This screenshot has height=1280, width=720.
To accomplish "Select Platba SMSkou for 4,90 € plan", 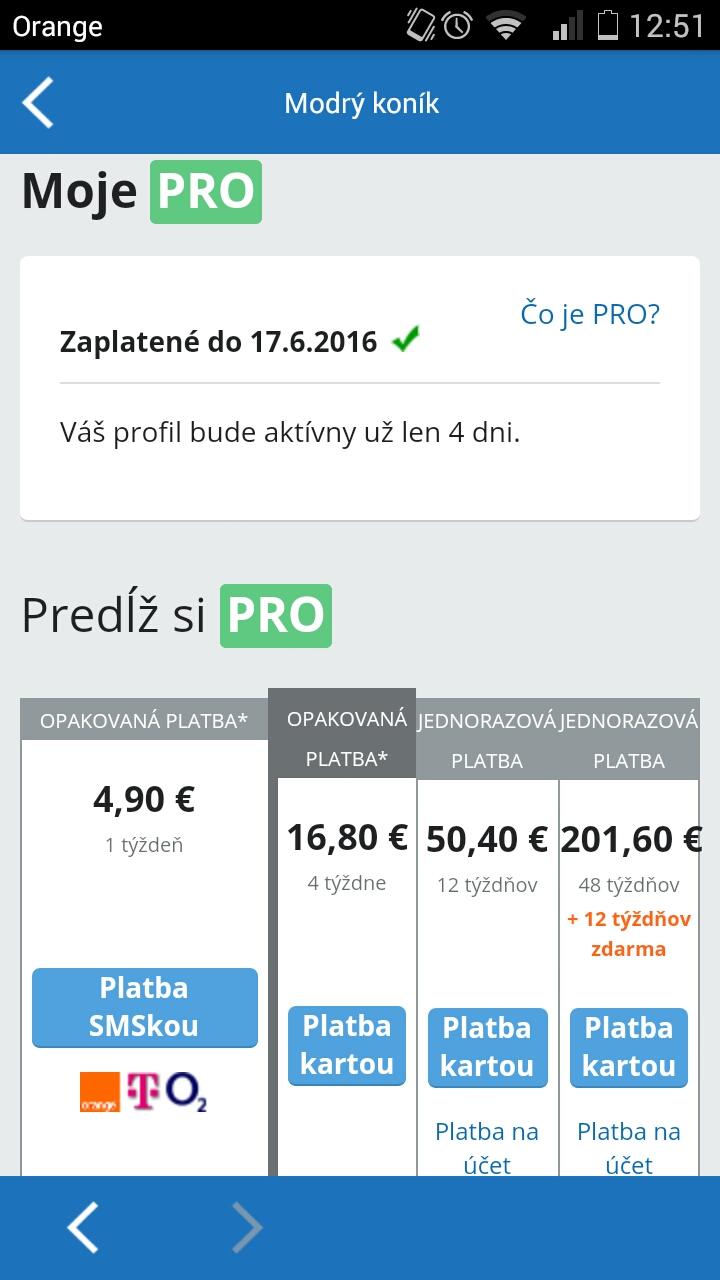I will [x=145, y=1007].
